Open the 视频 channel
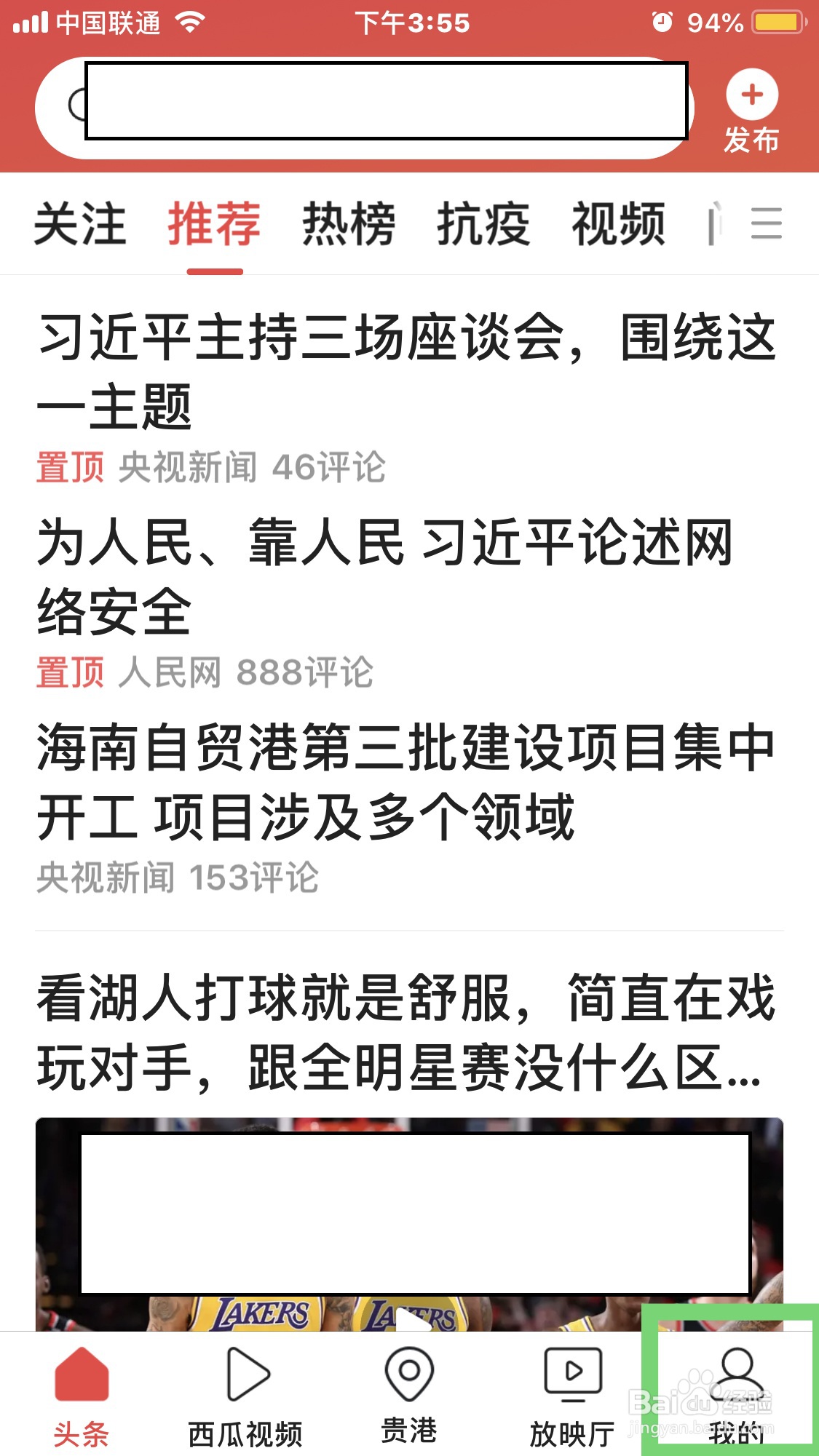The image size is (819, 1456). [x=618, y=224]
